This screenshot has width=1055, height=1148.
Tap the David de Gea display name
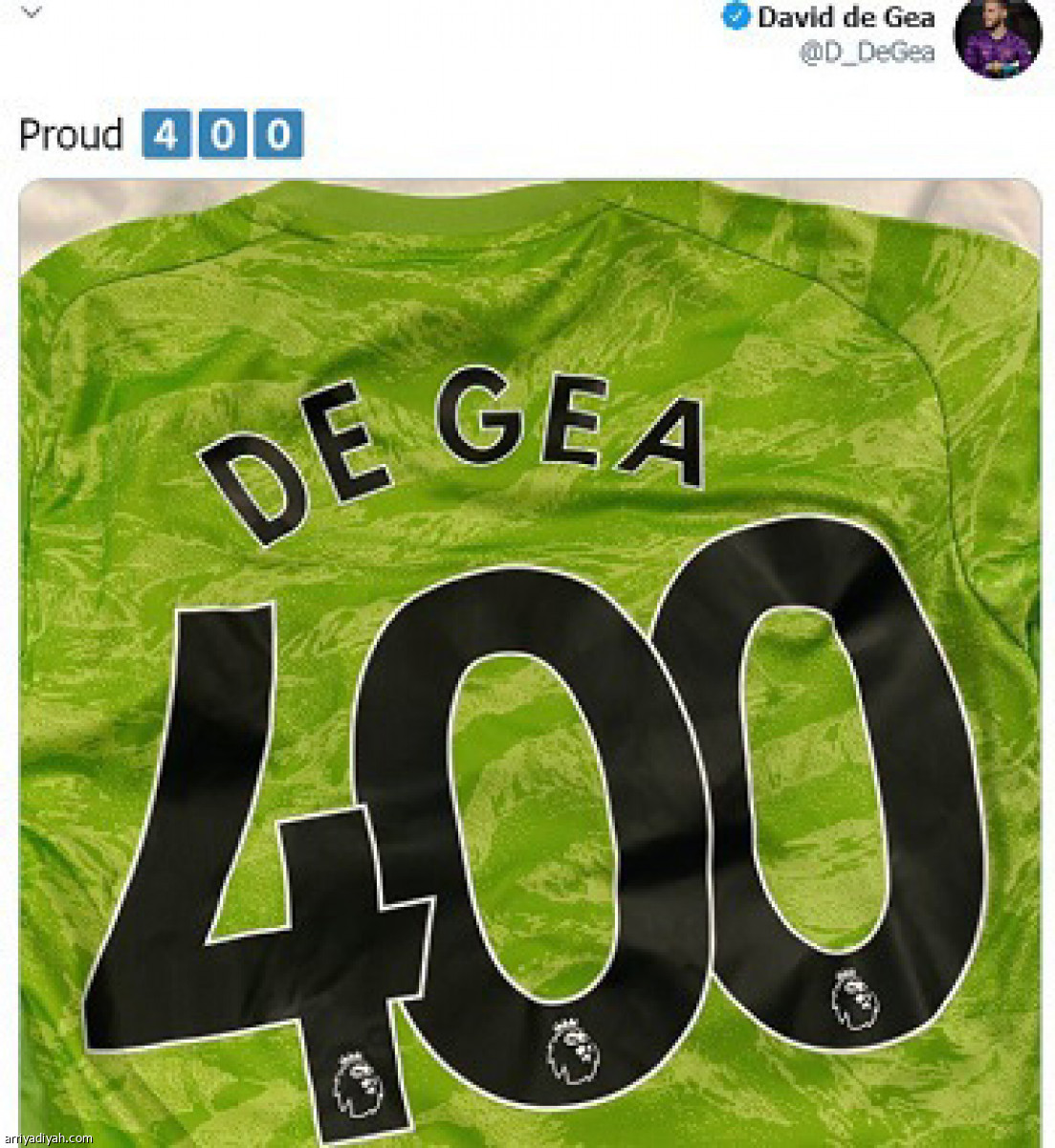[x=846, y=17]
